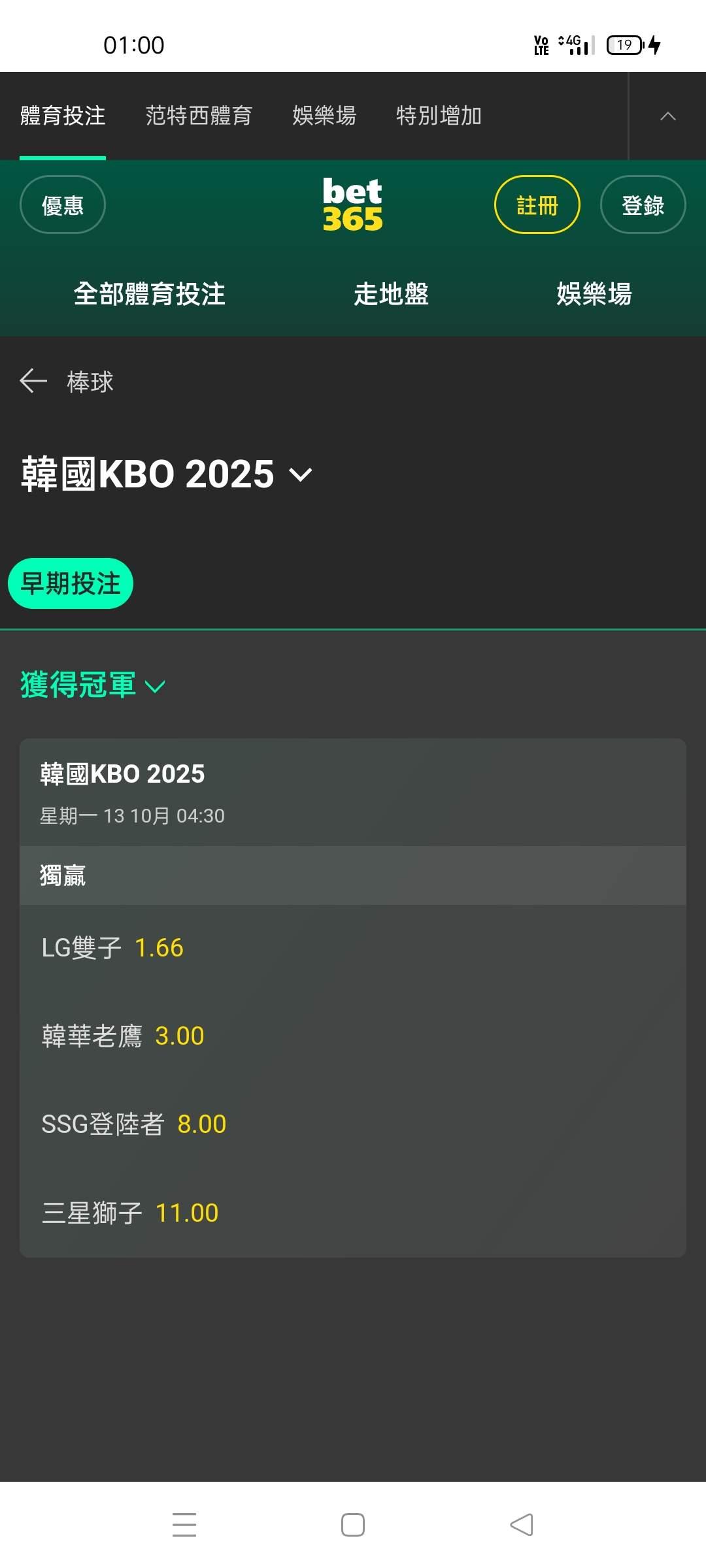Go to the system home screen
The image size is (706, 1568).
pos(353,1525)
